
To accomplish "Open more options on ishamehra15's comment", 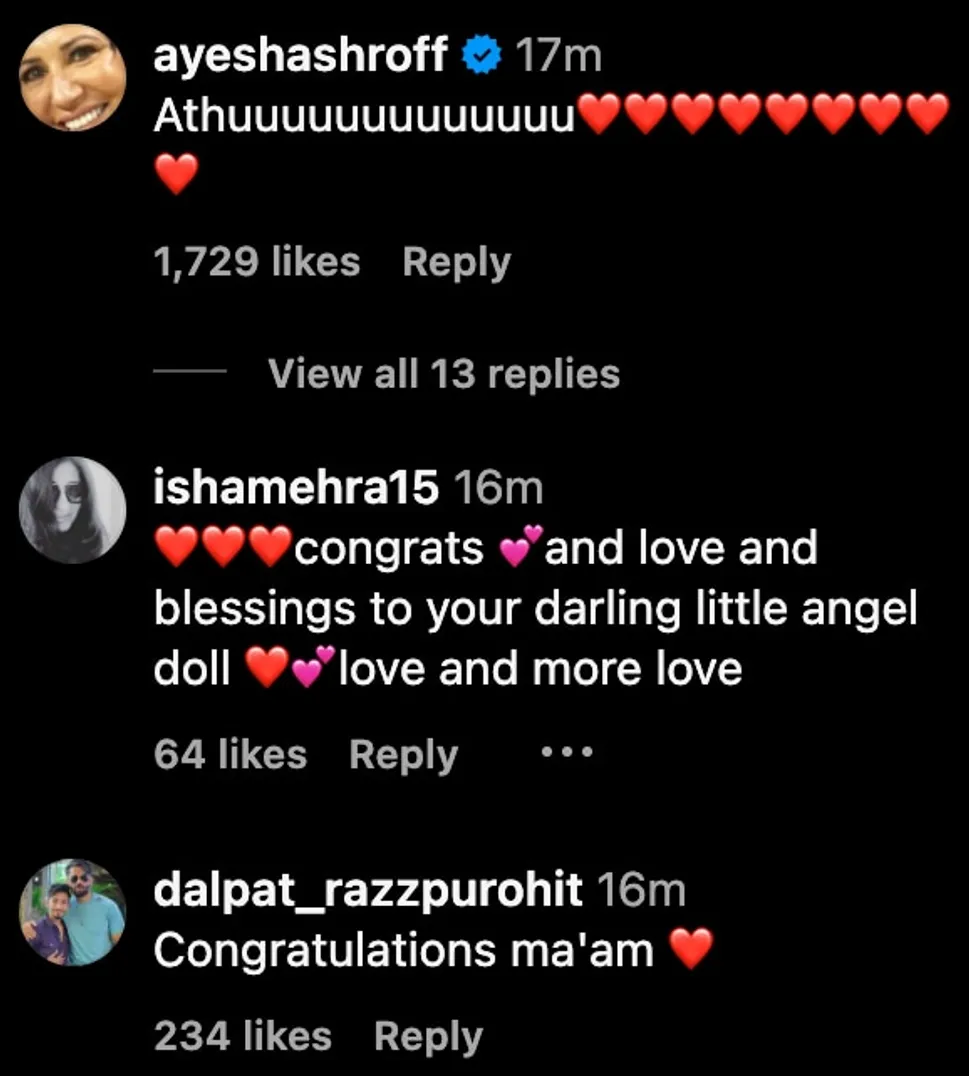I will pyautogui.click(x=567, y=752).
